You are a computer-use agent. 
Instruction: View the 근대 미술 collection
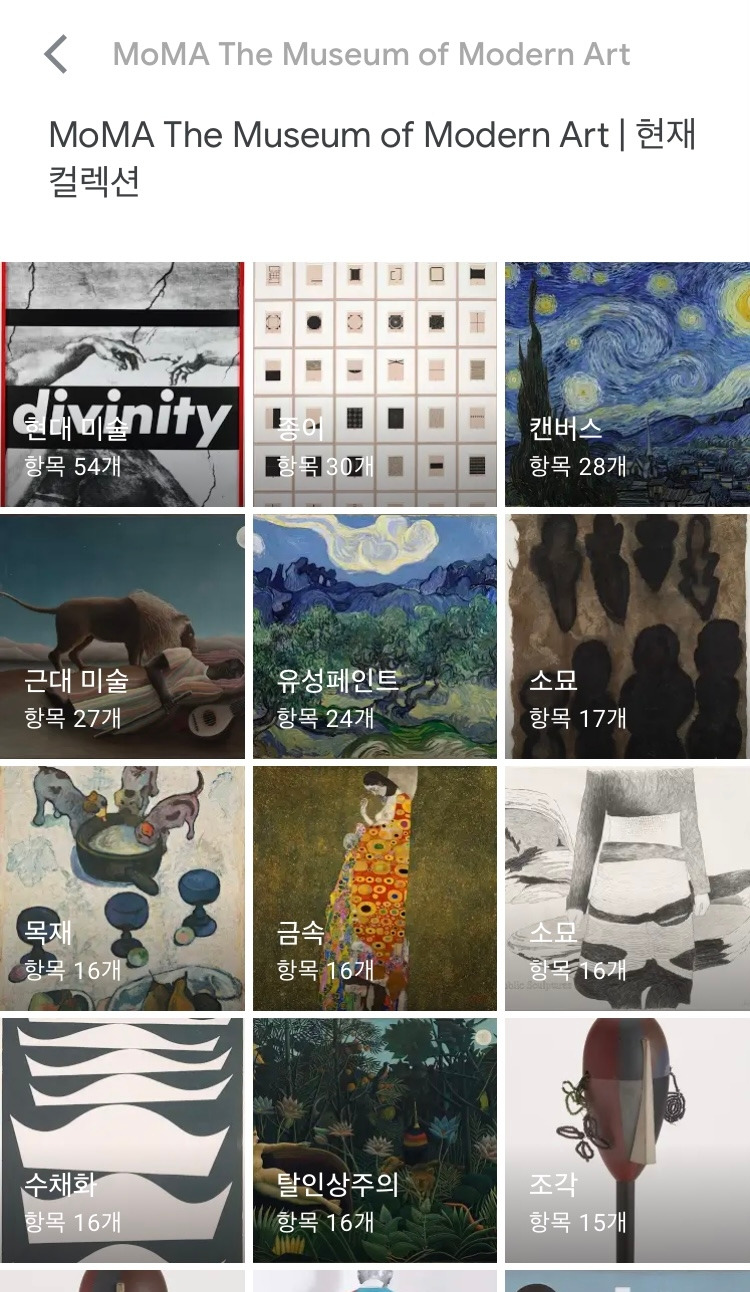[122, 637]
